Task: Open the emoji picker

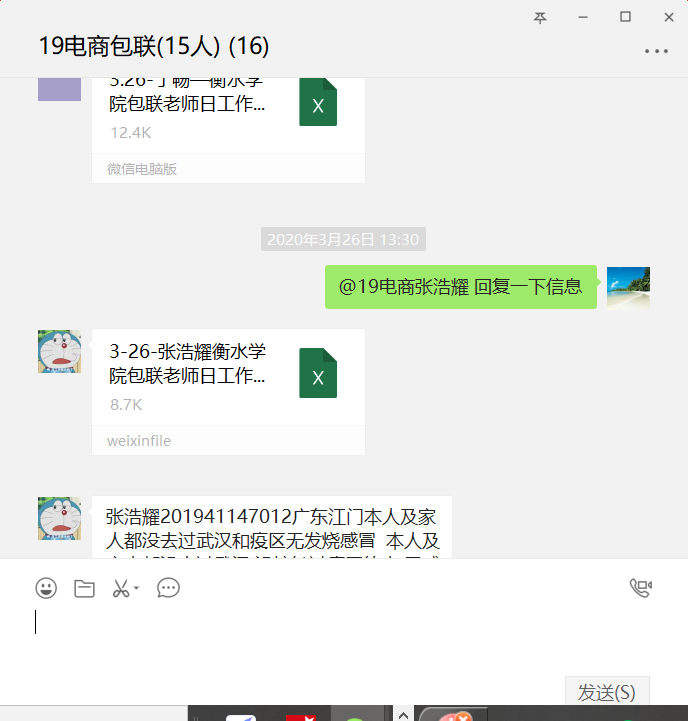Action: 46,588
